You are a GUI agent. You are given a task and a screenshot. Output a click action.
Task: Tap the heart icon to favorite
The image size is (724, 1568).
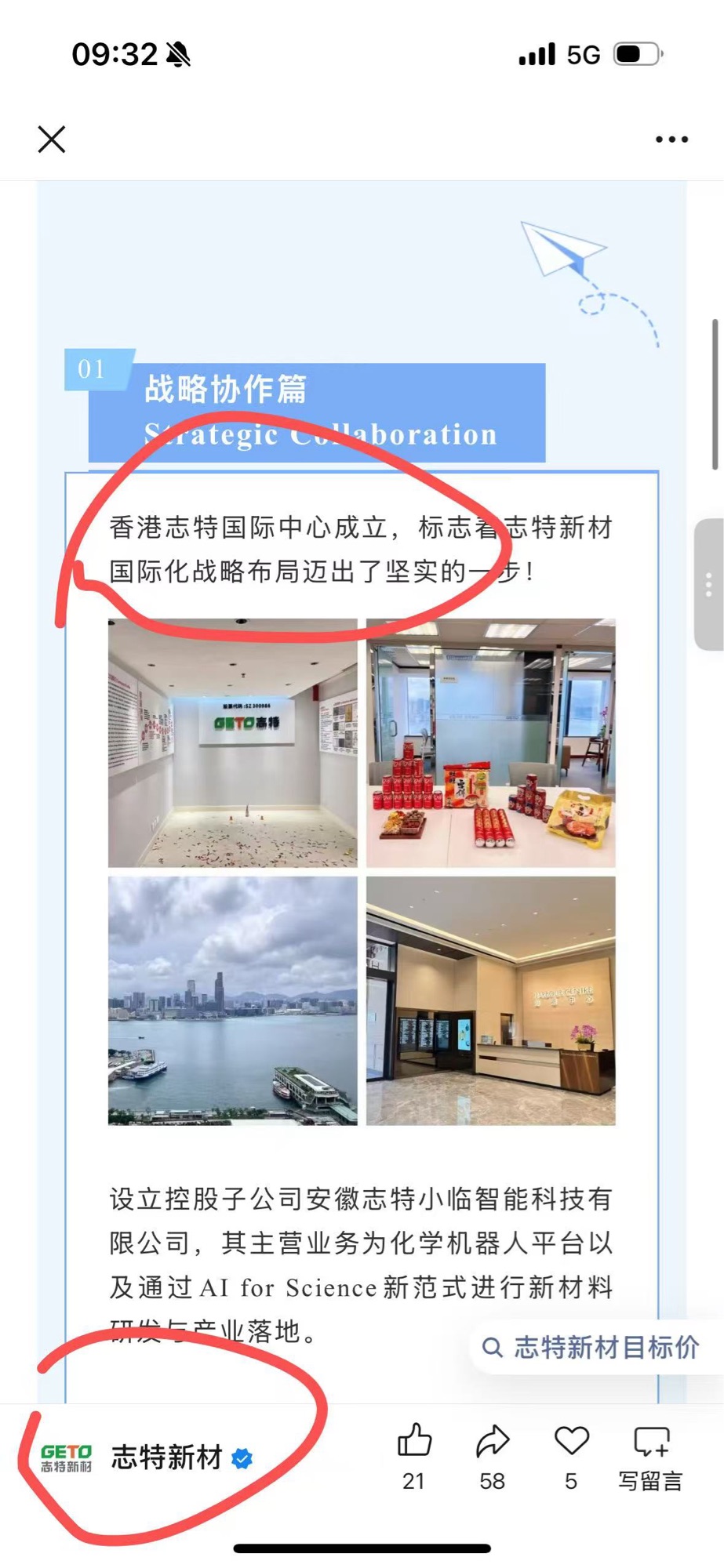click(x=571, y=1457)
